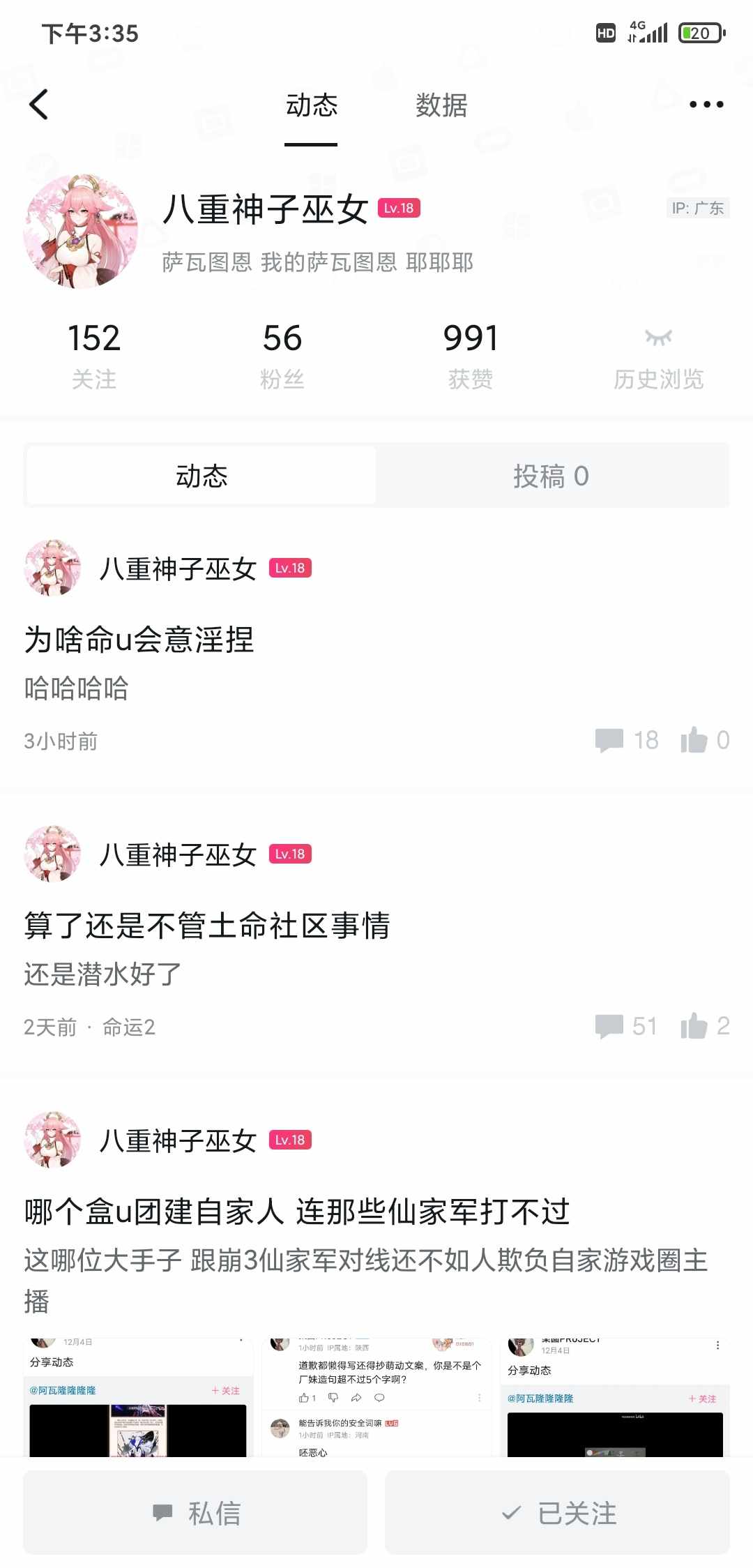Switch to the 投稿 tab
753x1568 pixels.
(550, 476)
